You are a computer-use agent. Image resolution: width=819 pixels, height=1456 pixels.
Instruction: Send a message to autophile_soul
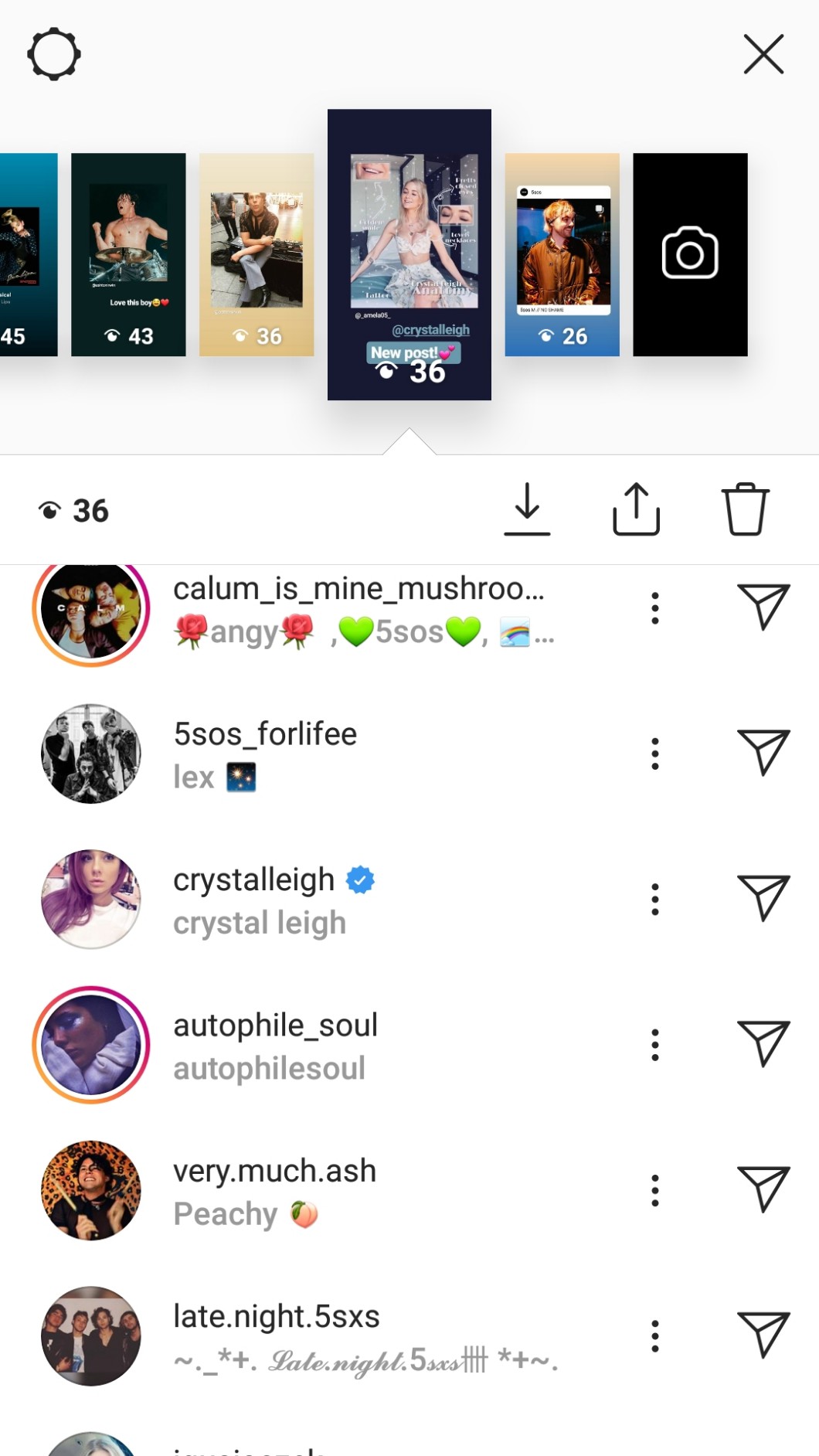point(763,1045)
